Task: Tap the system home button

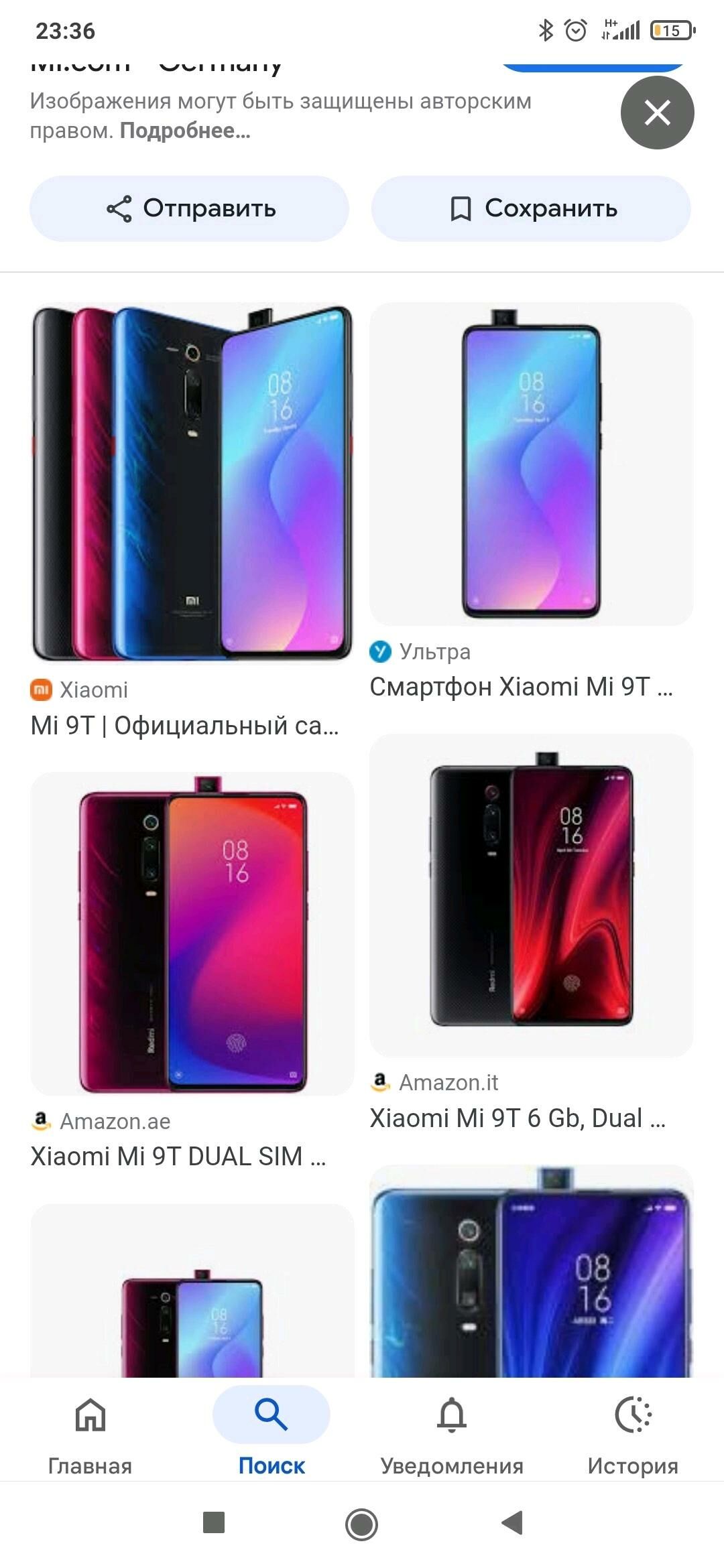Action: pos(361,1524)
